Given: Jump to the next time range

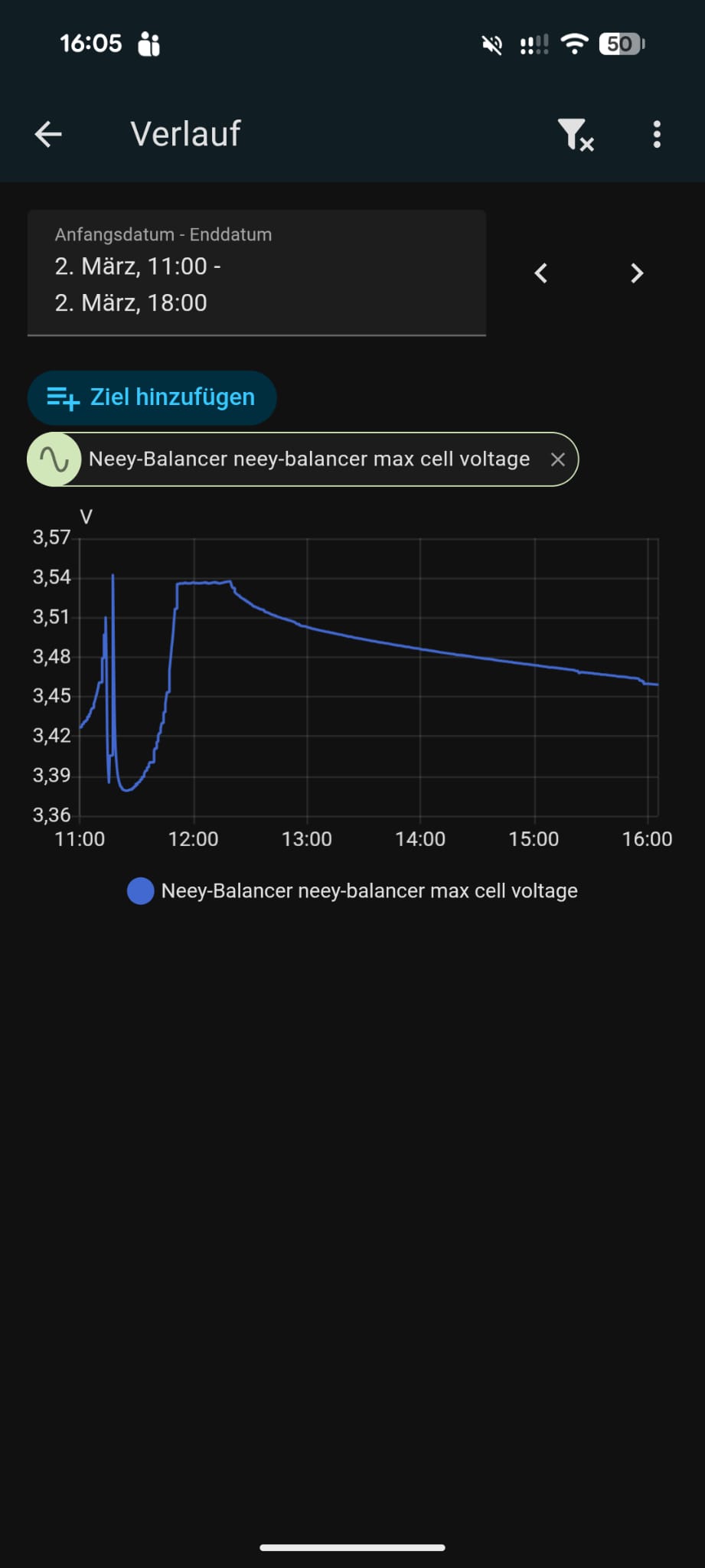Looking at the screenshot, I should point(637,273).
